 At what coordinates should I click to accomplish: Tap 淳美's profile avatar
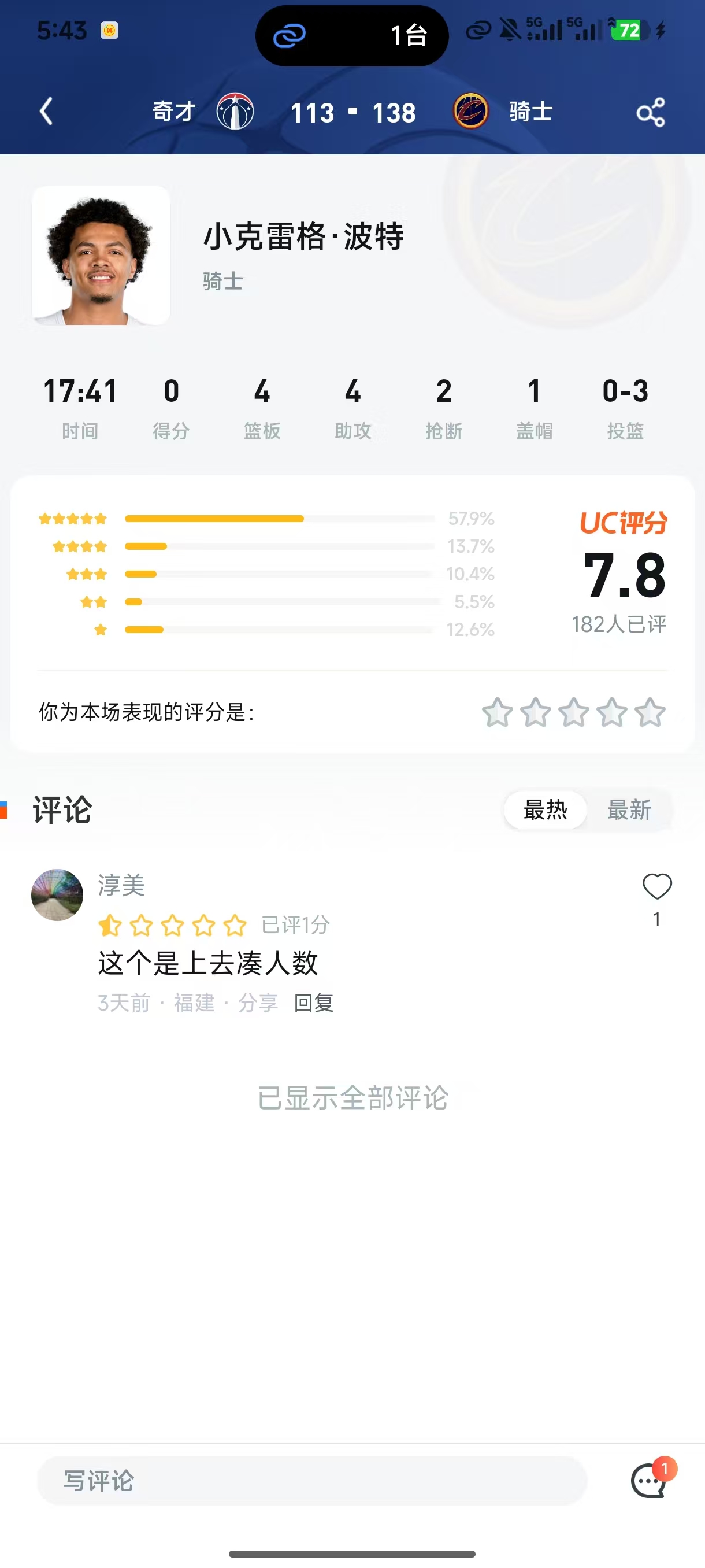[57, 895]
